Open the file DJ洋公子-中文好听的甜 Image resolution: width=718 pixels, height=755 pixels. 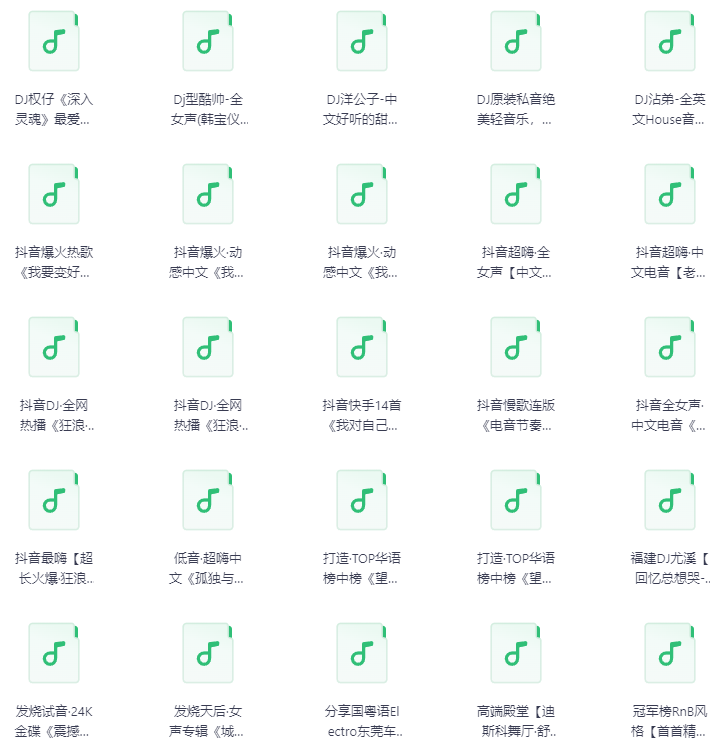coord(362,41)
